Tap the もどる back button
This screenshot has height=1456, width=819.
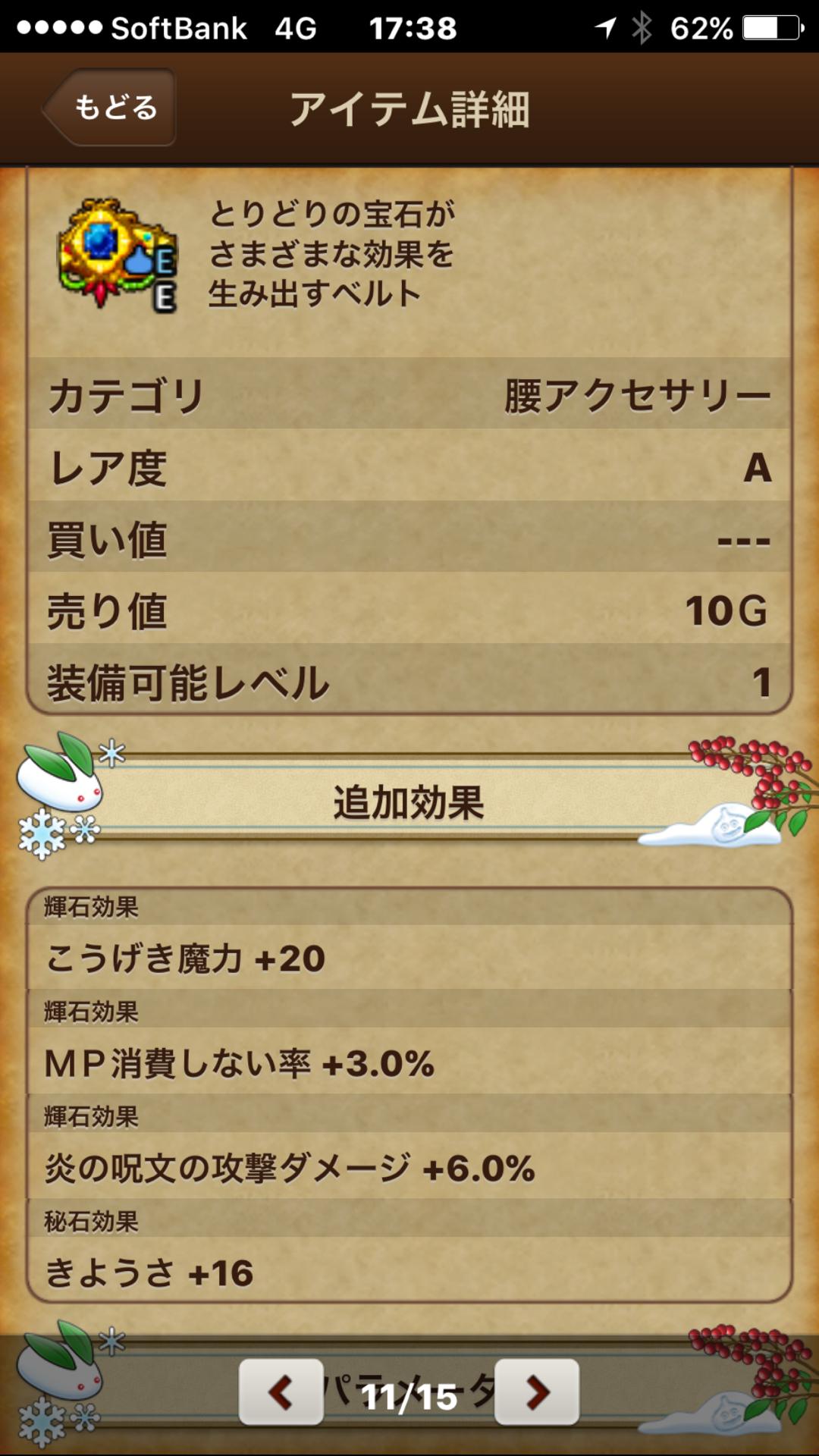[x=110, y=107]
